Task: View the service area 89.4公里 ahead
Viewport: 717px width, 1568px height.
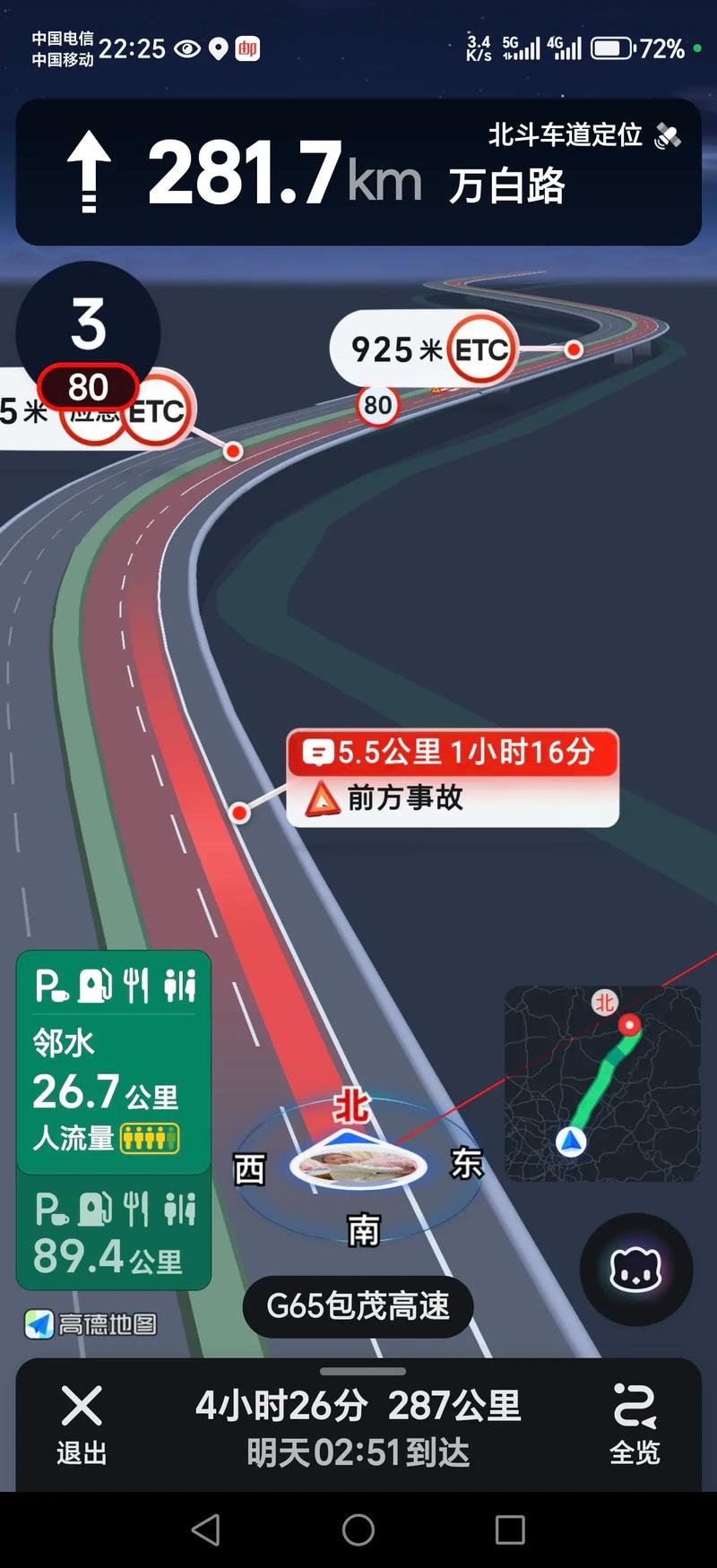Action: [113, 1234]
